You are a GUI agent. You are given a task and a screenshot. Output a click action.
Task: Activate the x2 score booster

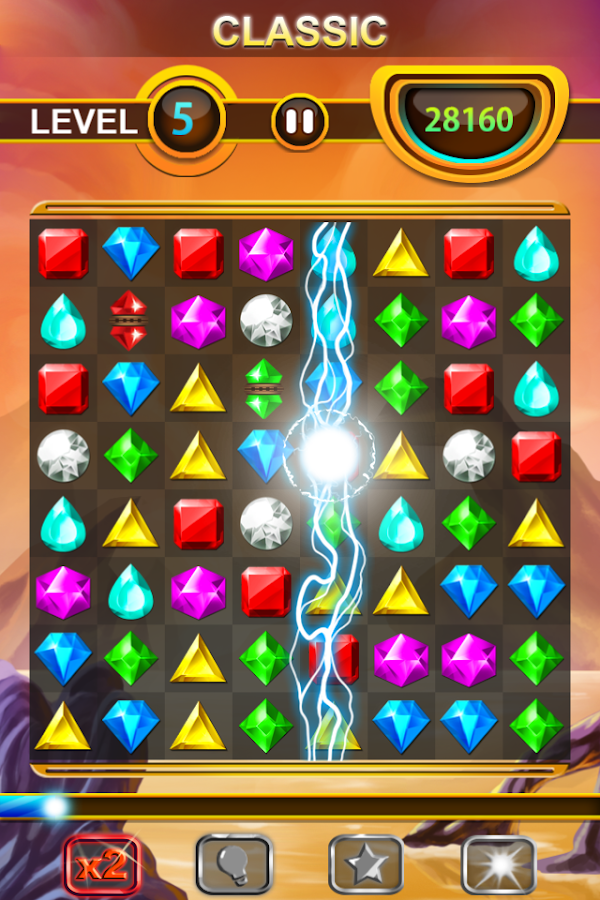point(101,865)
